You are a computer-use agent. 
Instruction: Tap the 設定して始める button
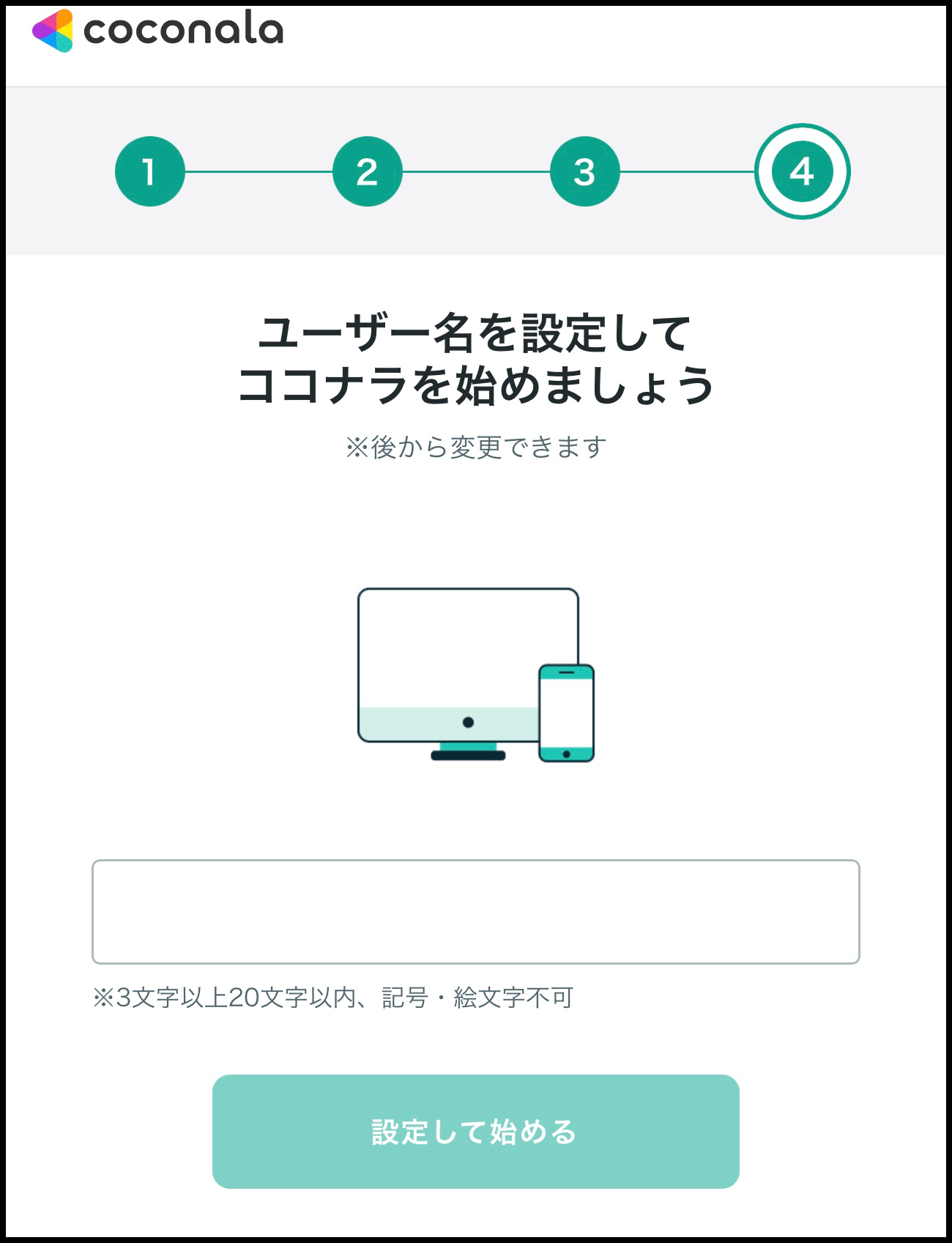click(x=475, y=1131)
